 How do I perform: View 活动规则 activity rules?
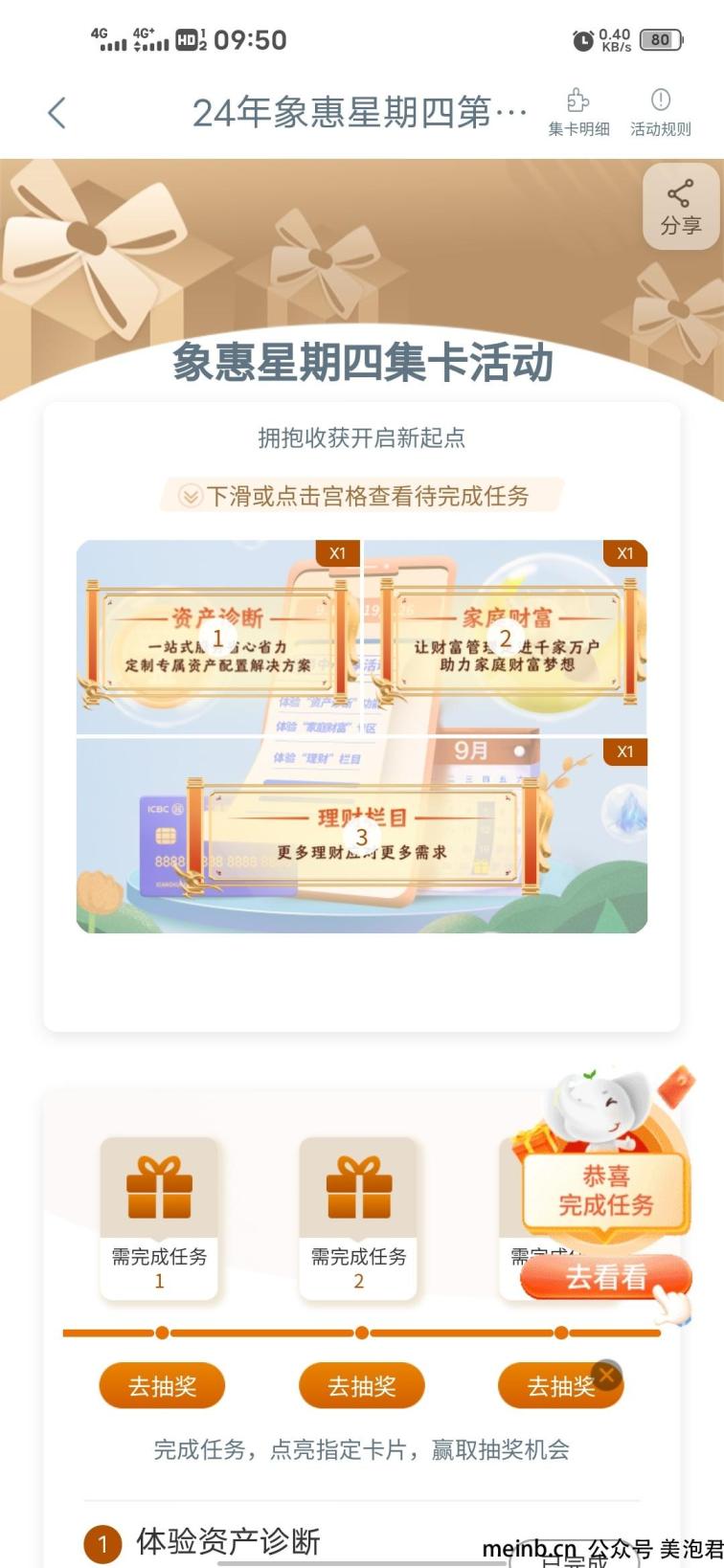coord(660,112)
